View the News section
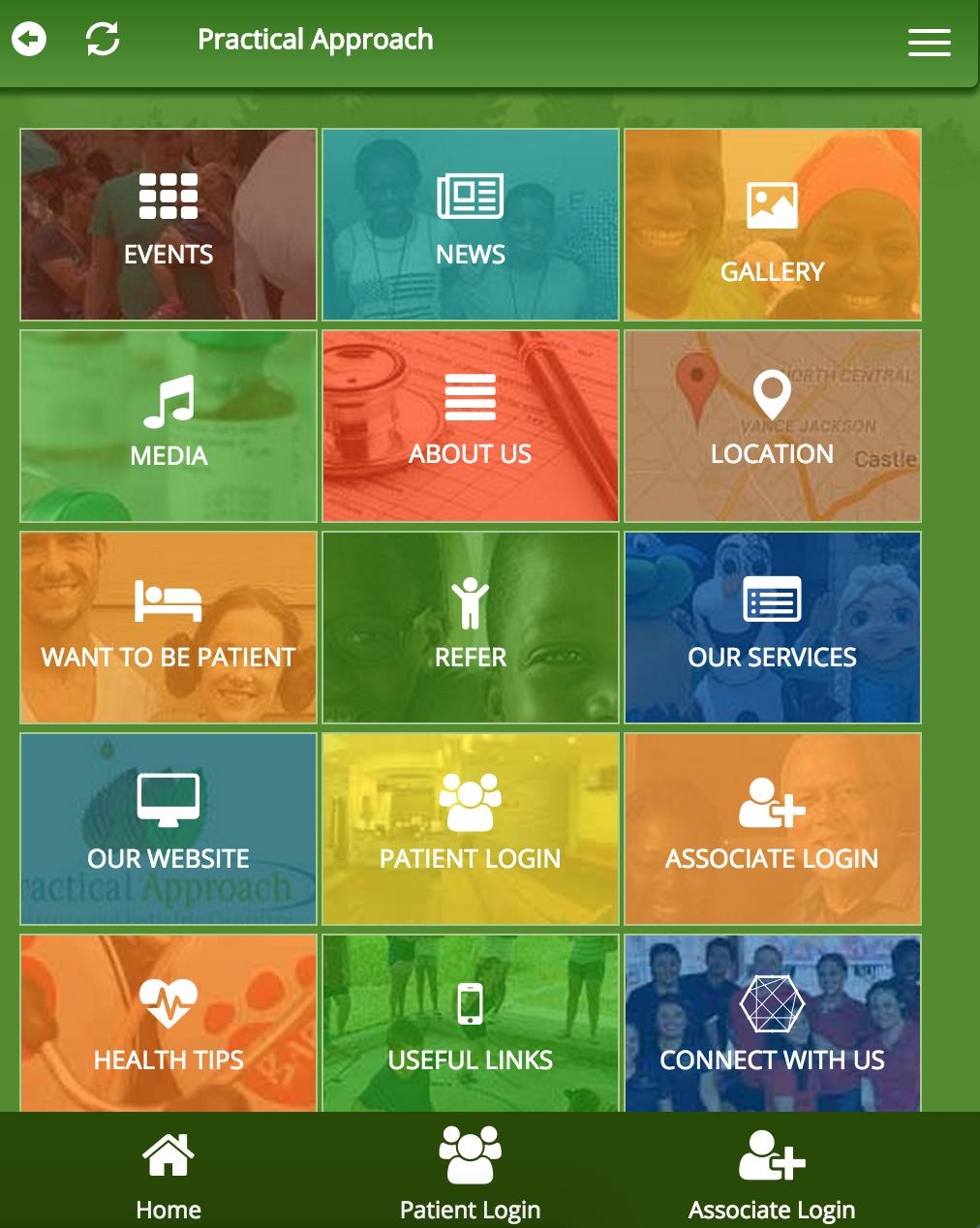 pos(471,225)
